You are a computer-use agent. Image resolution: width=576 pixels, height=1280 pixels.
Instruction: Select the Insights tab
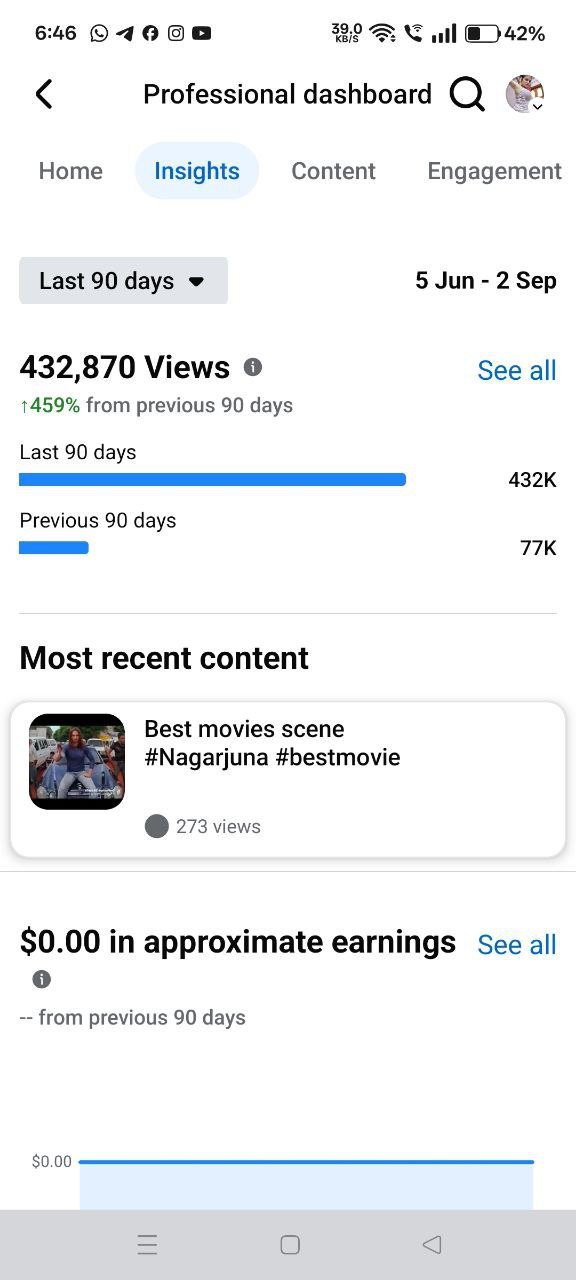click(197, 171)
